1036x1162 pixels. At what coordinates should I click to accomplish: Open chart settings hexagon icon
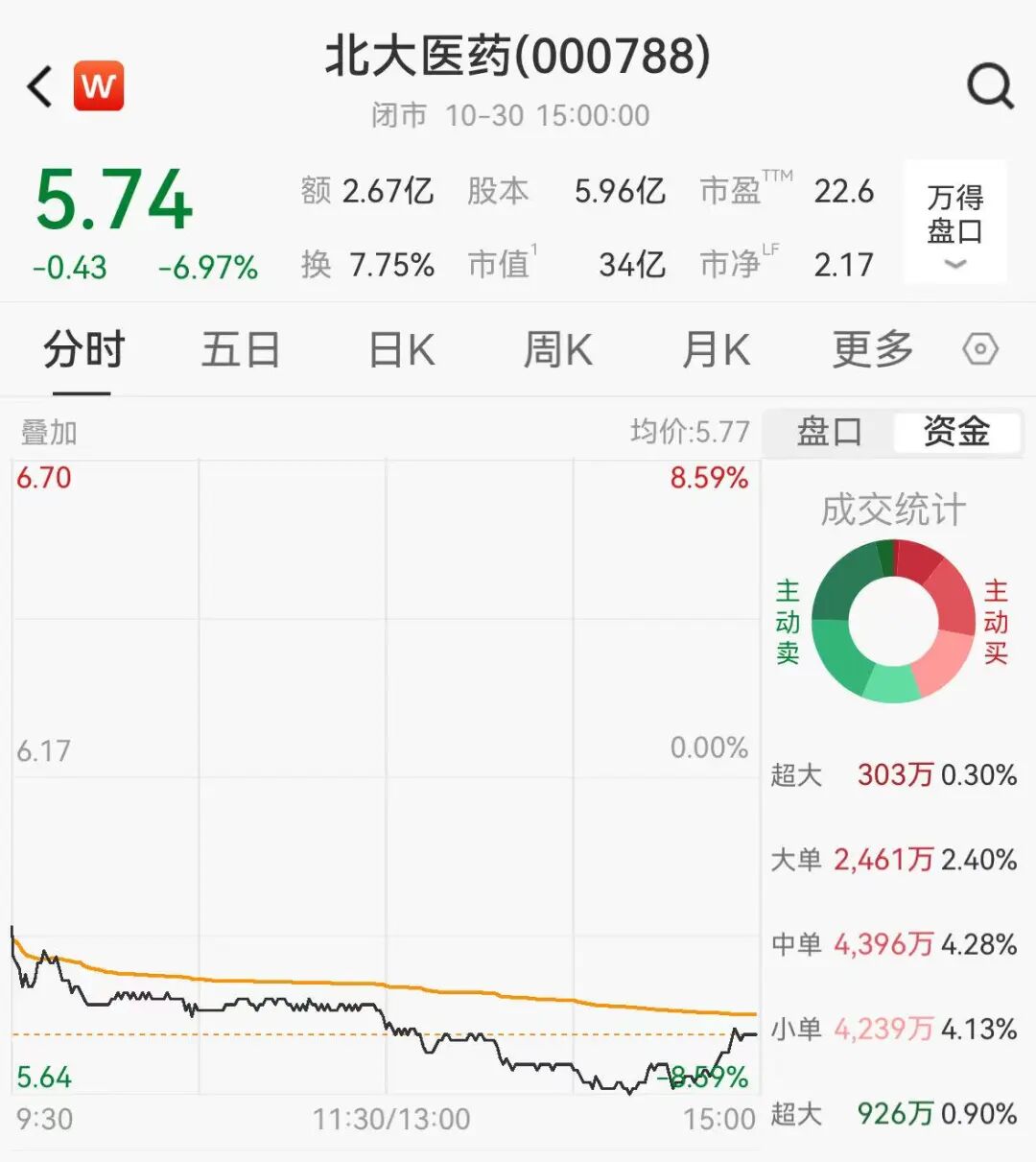click(x=979, y=349)
